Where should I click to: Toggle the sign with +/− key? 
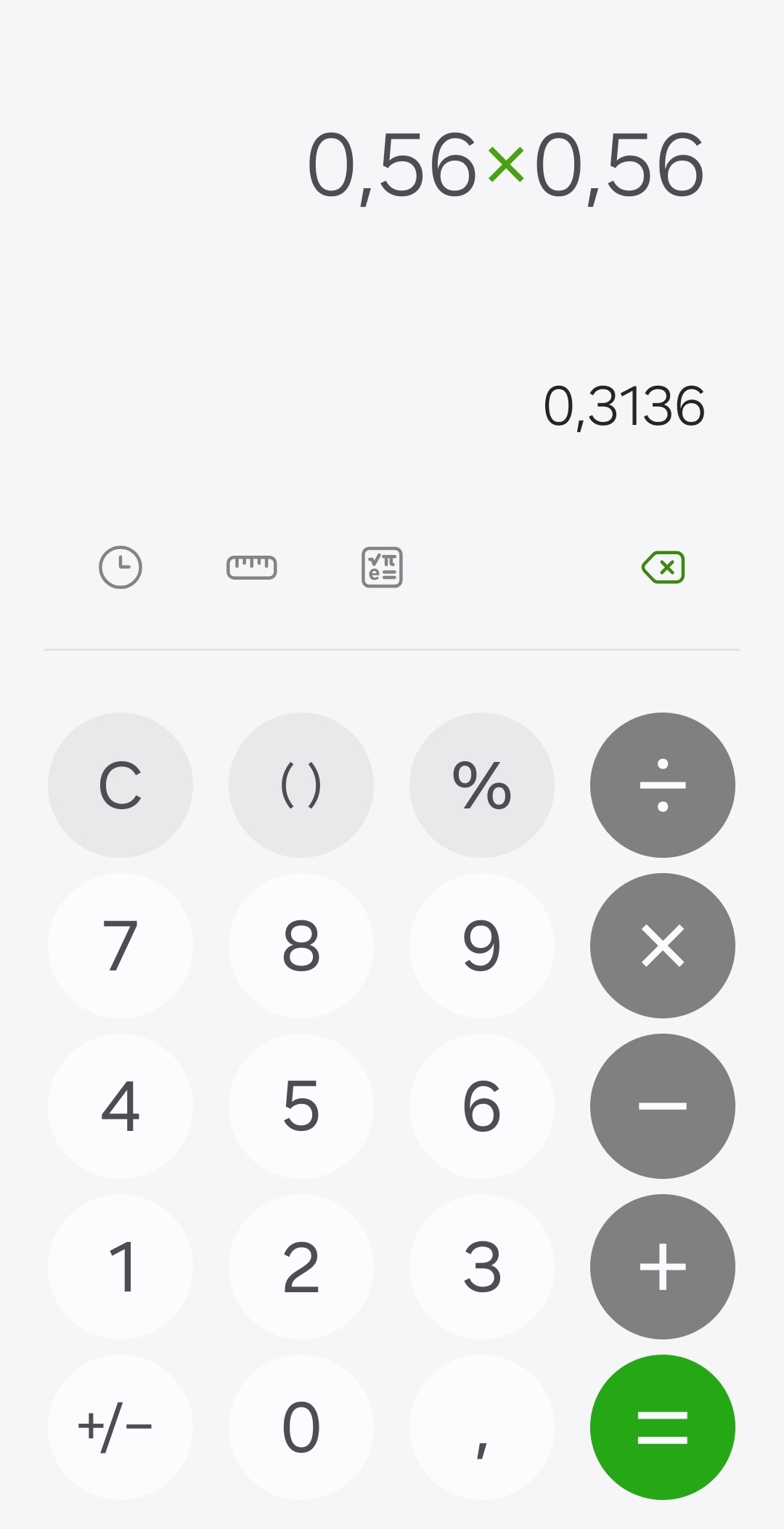[121, 1427]
